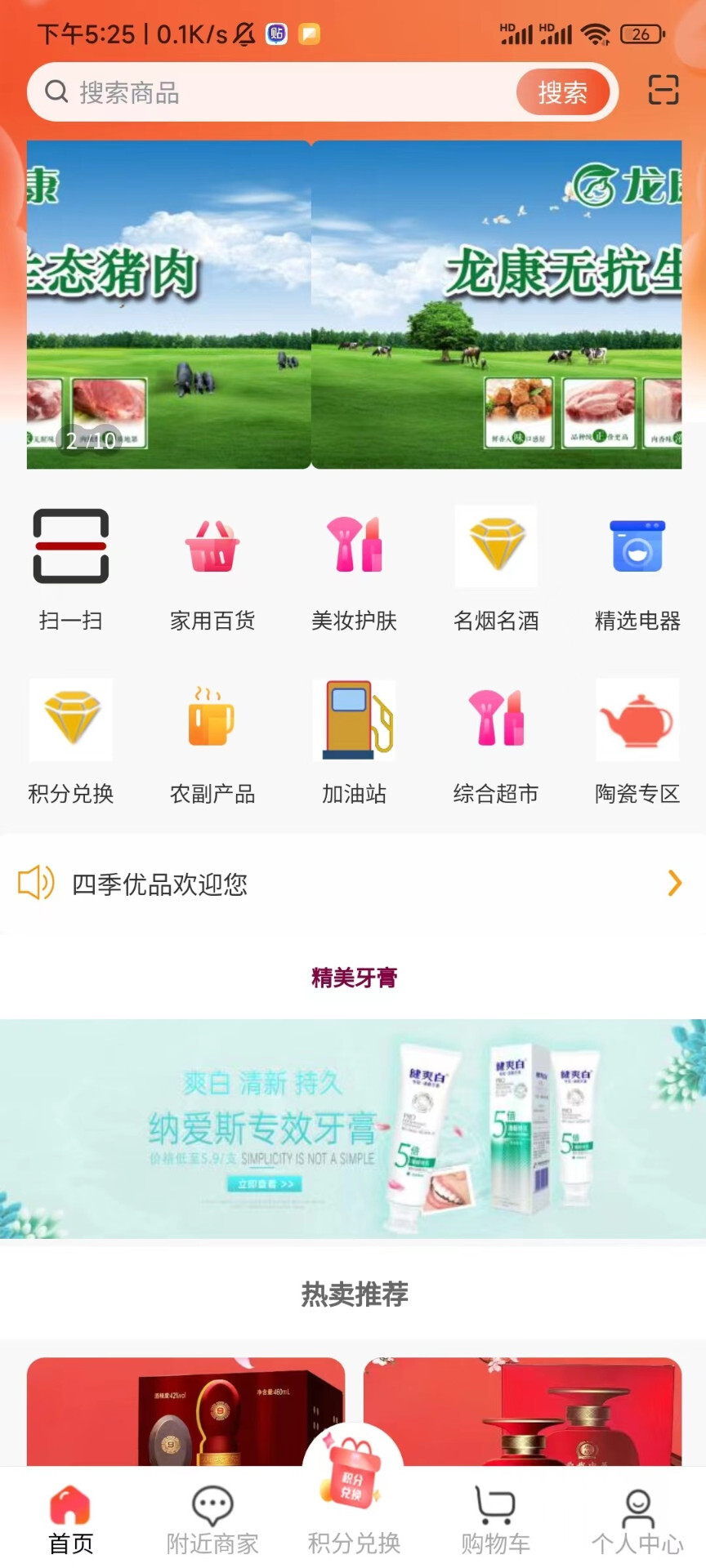
Task: Tap the QR code scanner beside search bar
Action: click(x=663, y=90)
